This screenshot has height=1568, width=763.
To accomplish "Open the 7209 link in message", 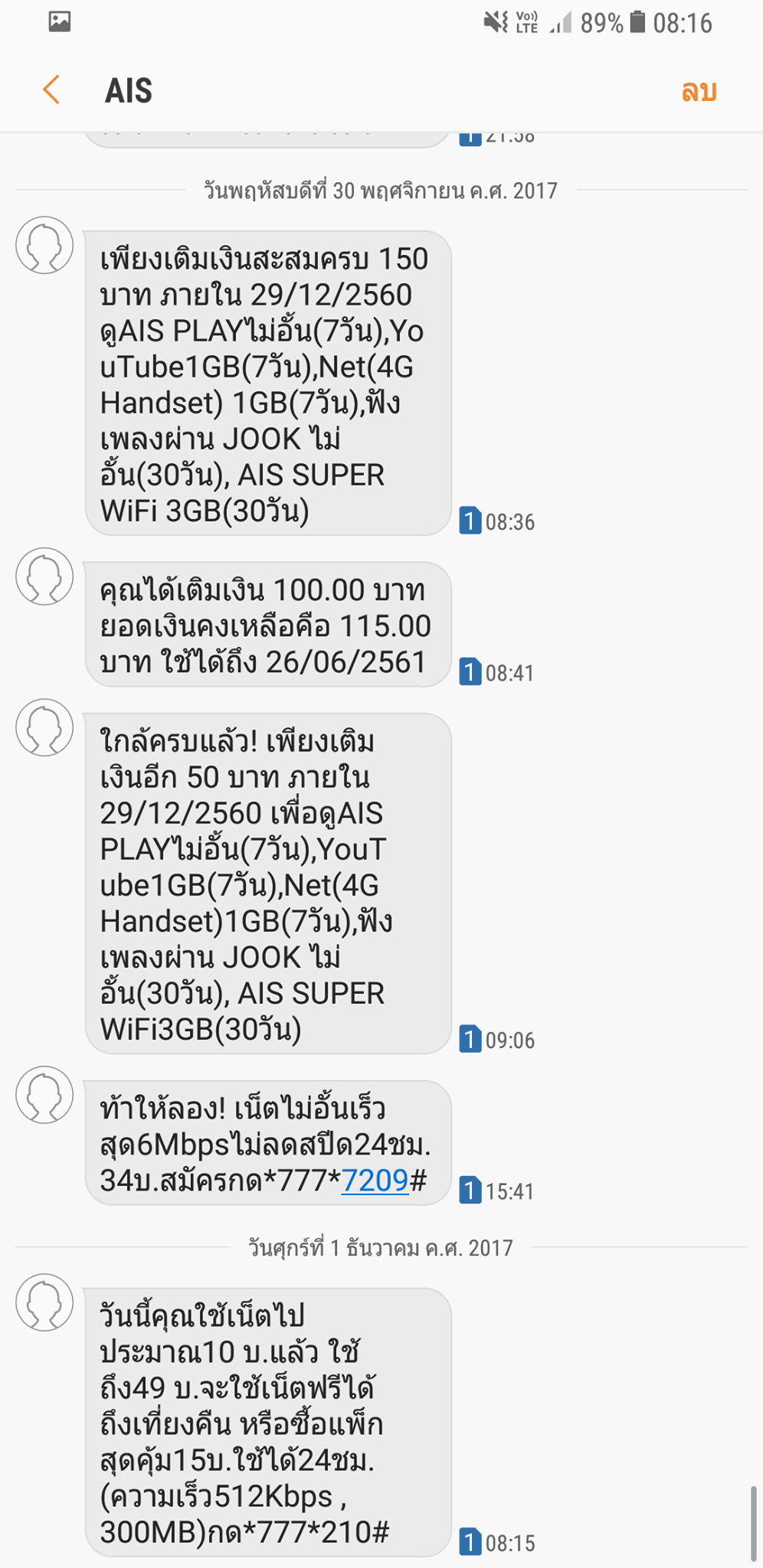I will click(x=375, y=1180).
